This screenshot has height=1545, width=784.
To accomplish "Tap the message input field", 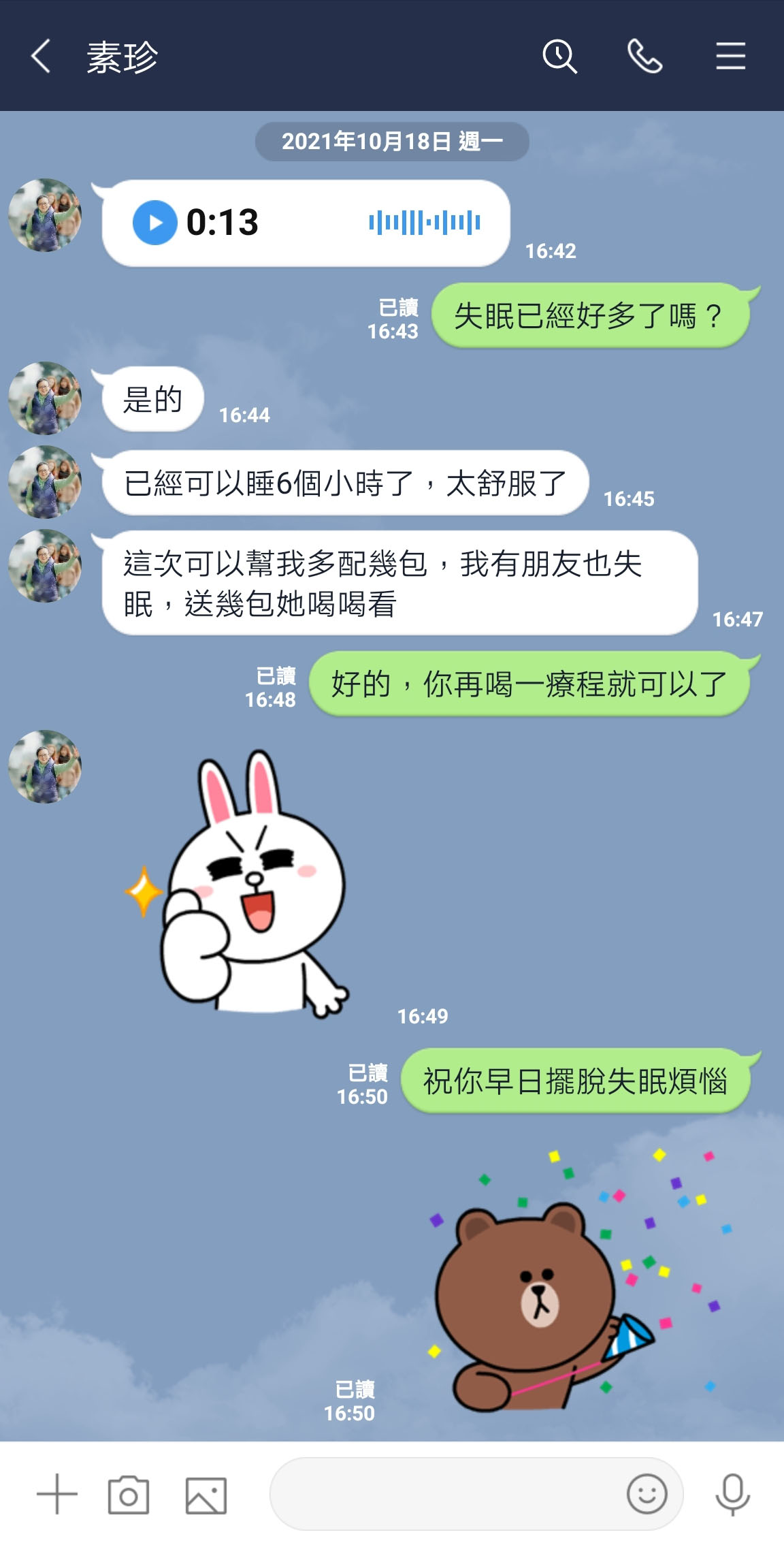I will coord(442,1494).
